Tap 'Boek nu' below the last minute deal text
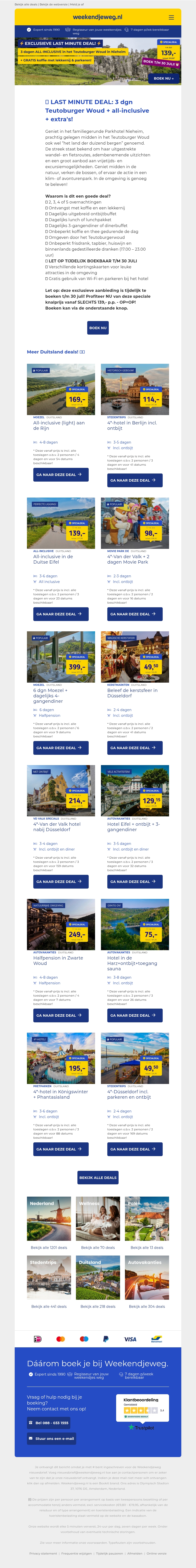The width and height of the screenshot is (196, 1568). click(x=98, y=327)
